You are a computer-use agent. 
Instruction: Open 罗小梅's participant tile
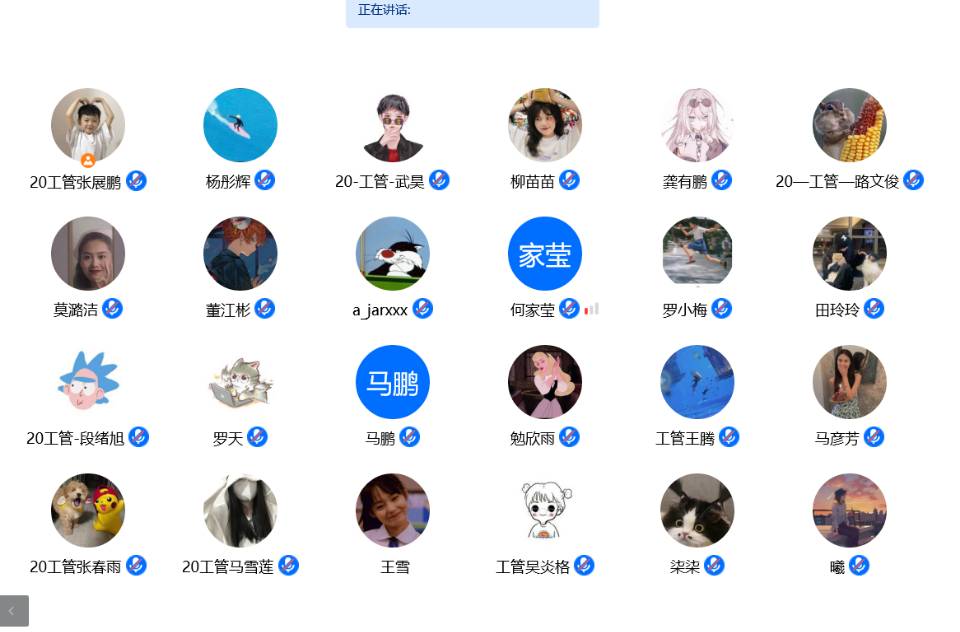697,254
